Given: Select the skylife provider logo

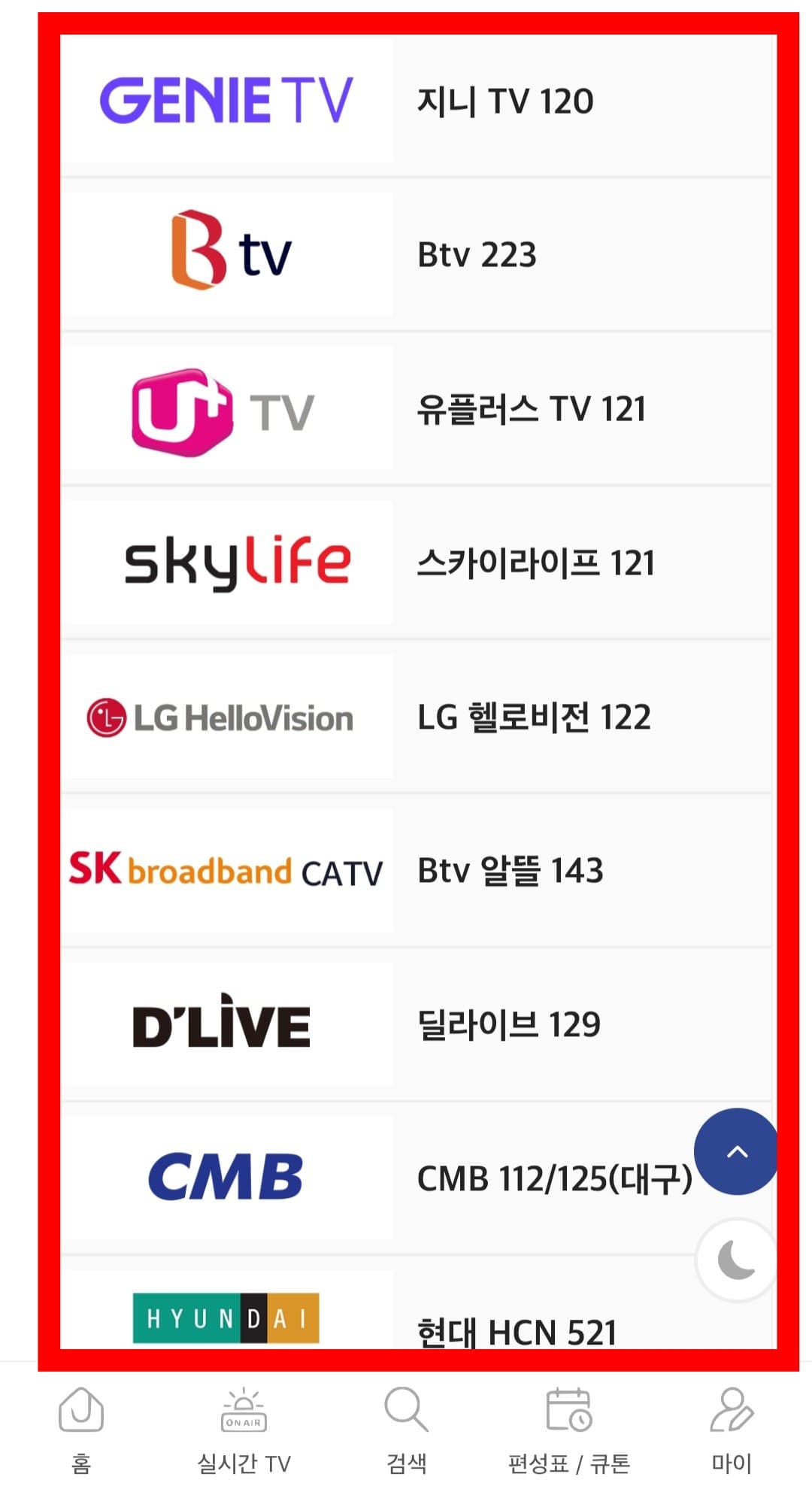Looking at the screenshot, I should (x=228, y=560).
